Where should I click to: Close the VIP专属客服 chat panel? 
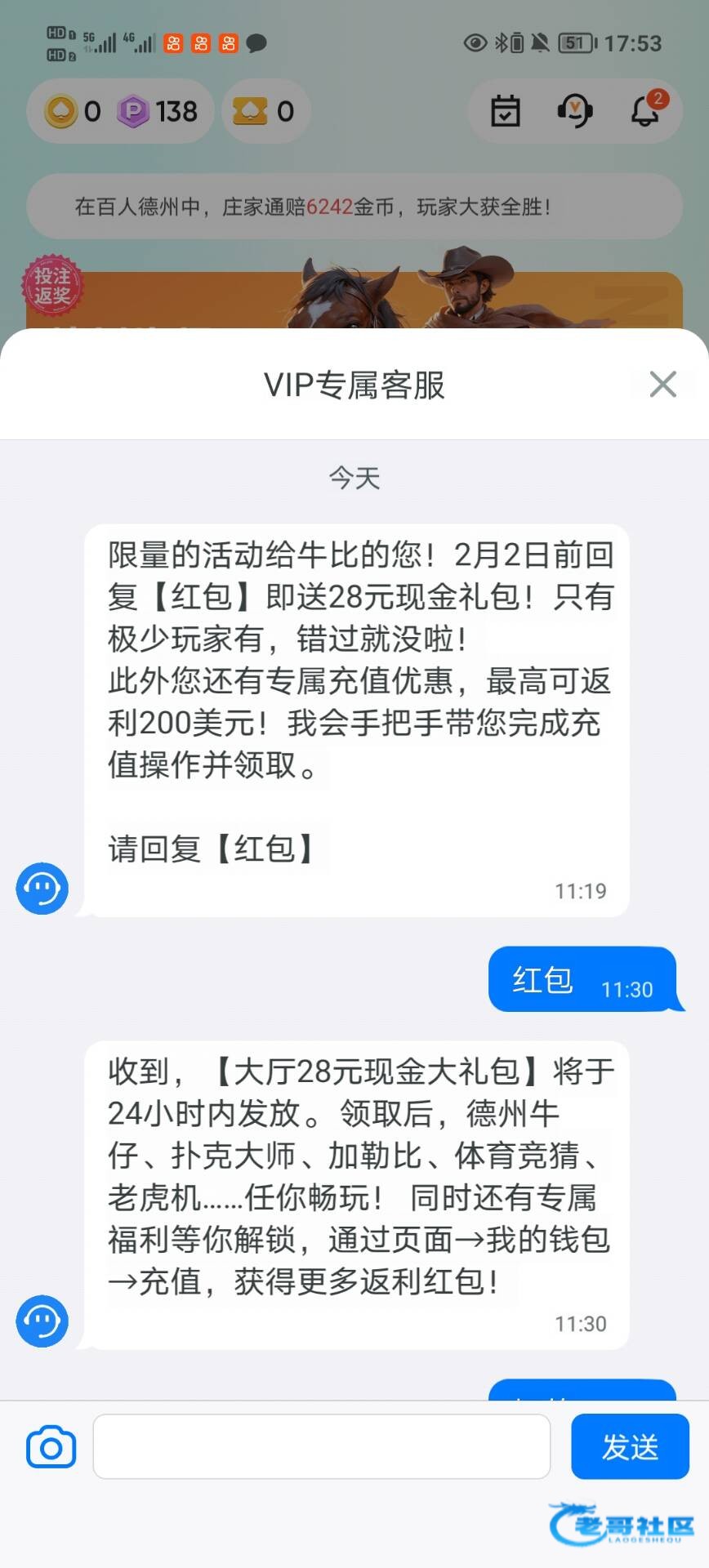tap(662, 384)
